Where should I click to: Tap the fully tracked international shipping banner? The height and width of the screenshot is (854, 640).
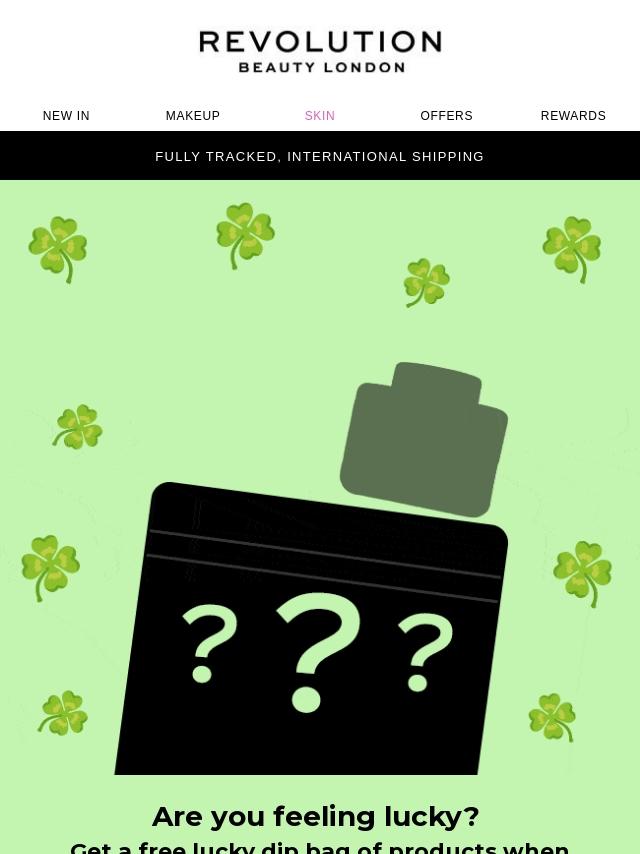(320, 156)
